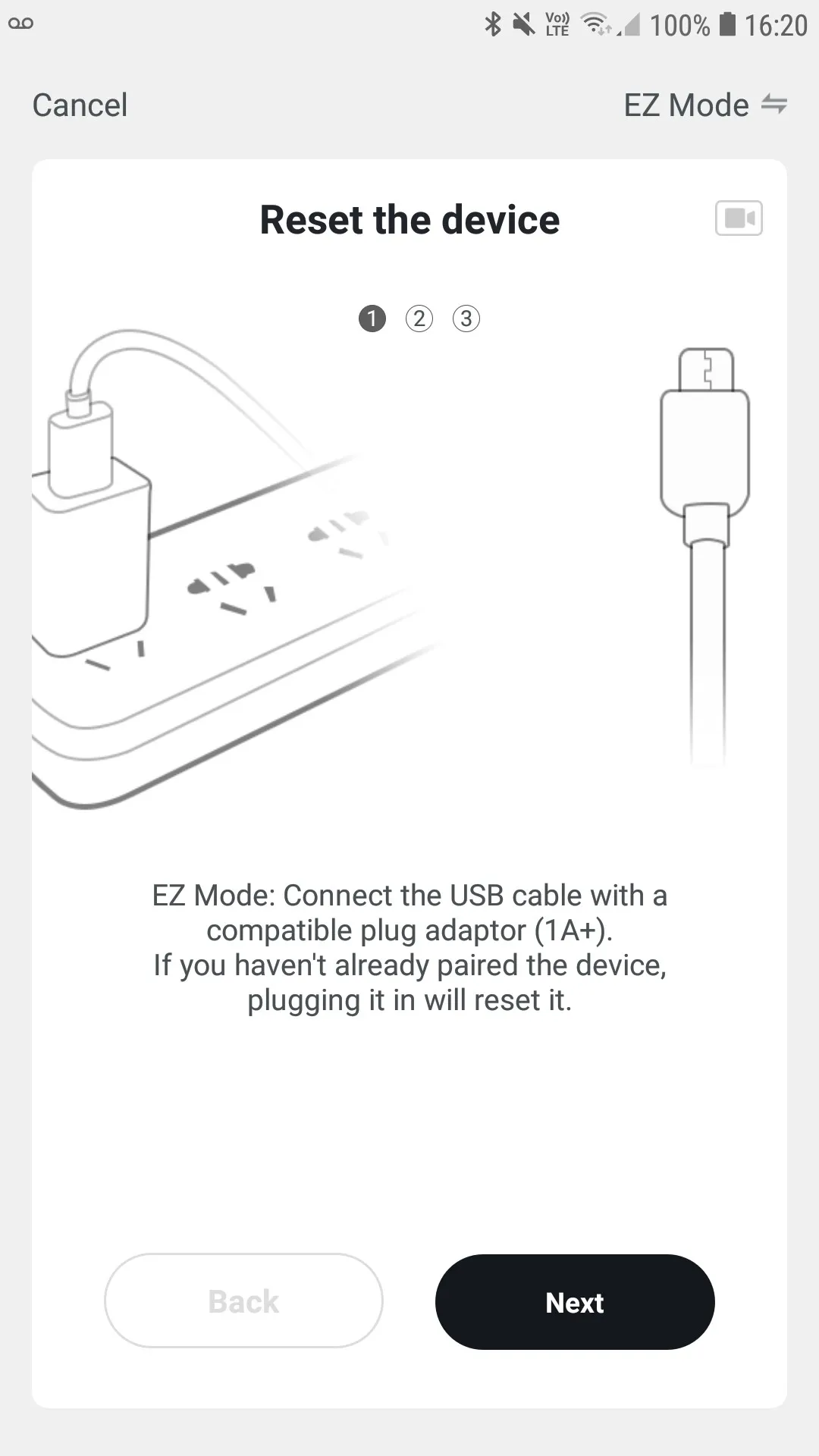This screenshot has width=819, height=1456.
Task: Tap Cancel to exit pairing
Action: click(x=79, y=105)
